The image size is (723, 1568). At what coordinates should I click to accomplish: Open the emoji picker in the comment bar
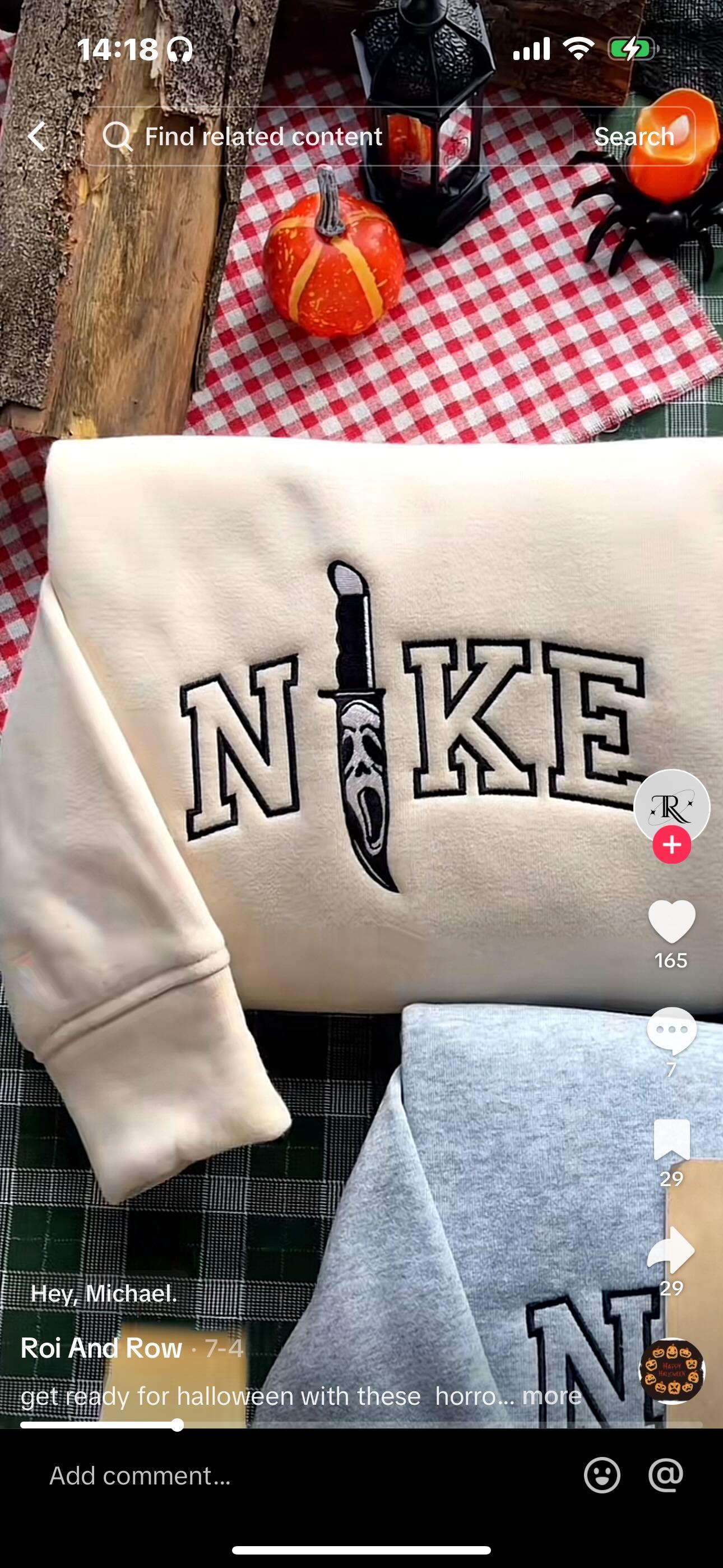click(x=602, y=1475)
